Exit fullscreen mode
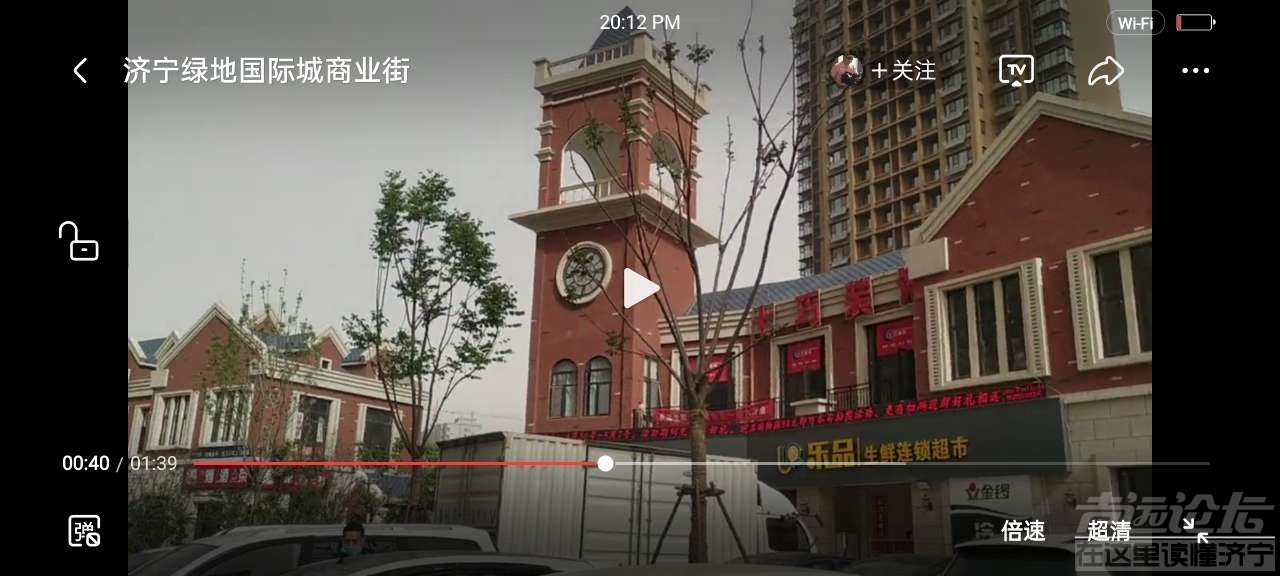 coord(1195,530)
